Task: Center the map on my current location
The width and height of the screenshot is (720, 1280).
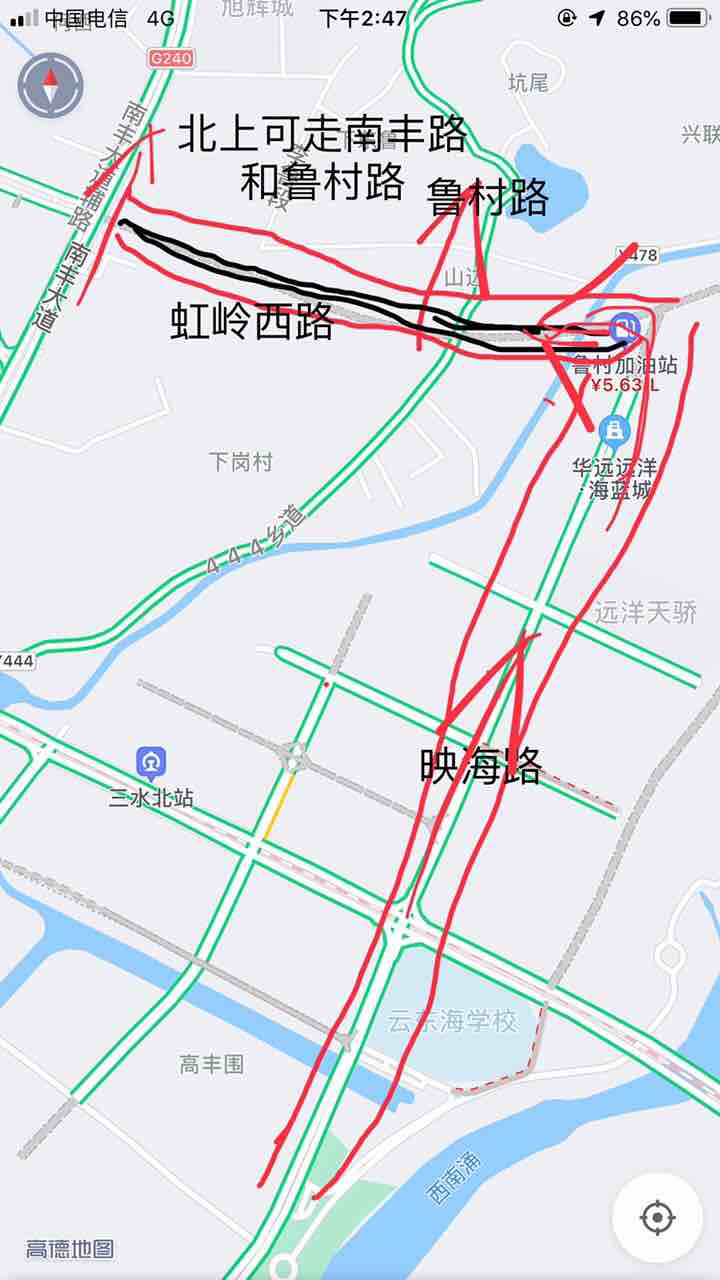Action: point(657,1217)
